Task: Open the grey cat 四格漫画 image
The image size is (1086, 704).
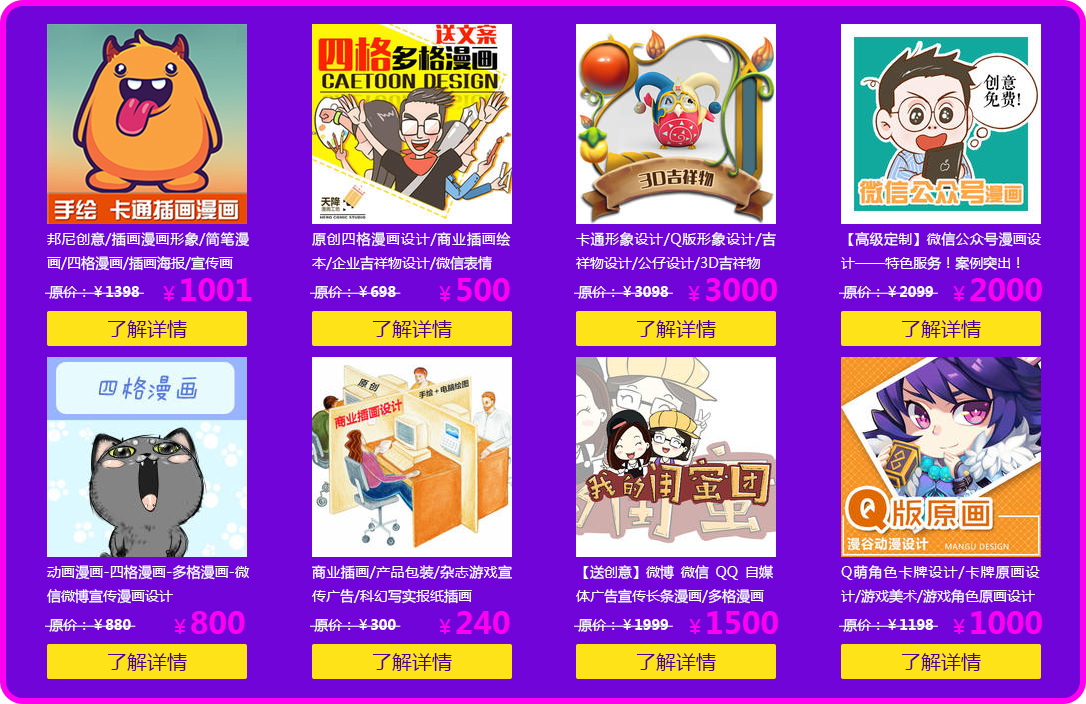Action: pos(147,457)
